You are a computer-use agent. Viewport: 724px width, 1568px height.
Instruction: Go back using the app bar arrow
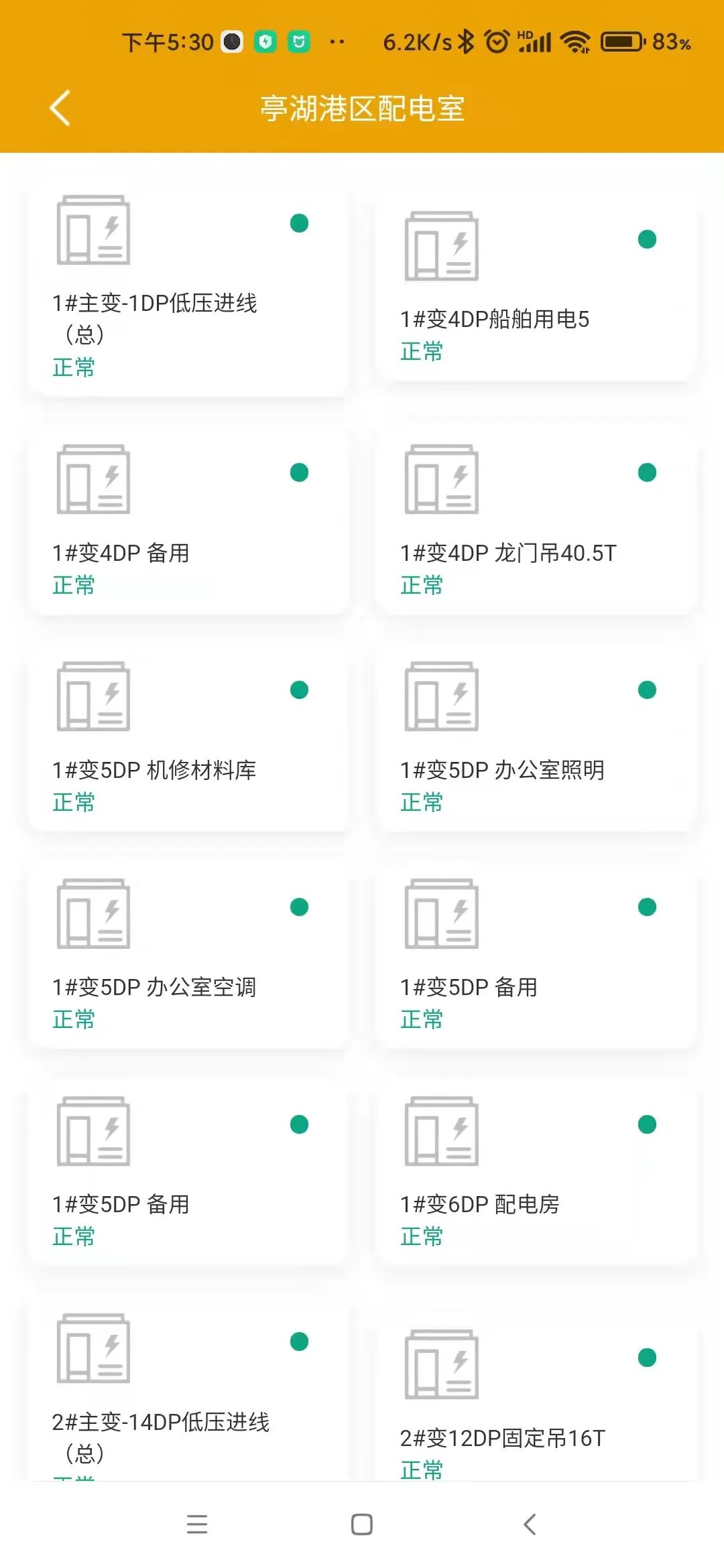(60, 108)
